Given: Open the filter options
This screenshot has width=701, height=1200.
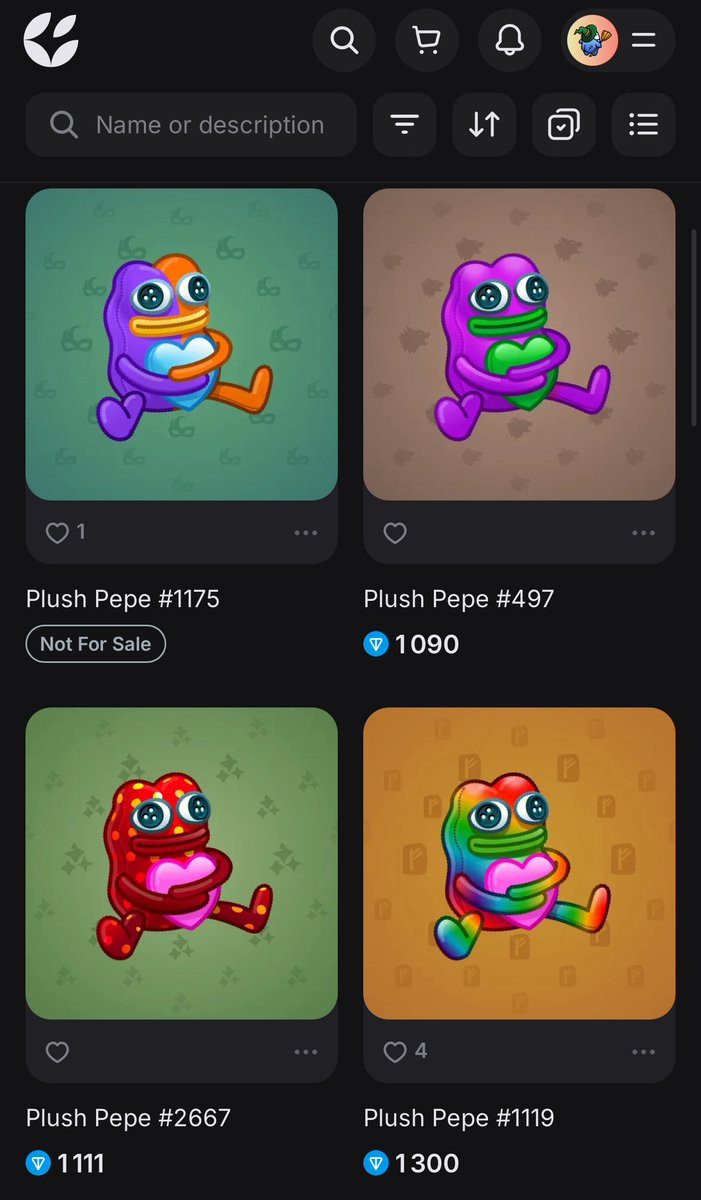Looking at the screenshot, I should 404,125.
